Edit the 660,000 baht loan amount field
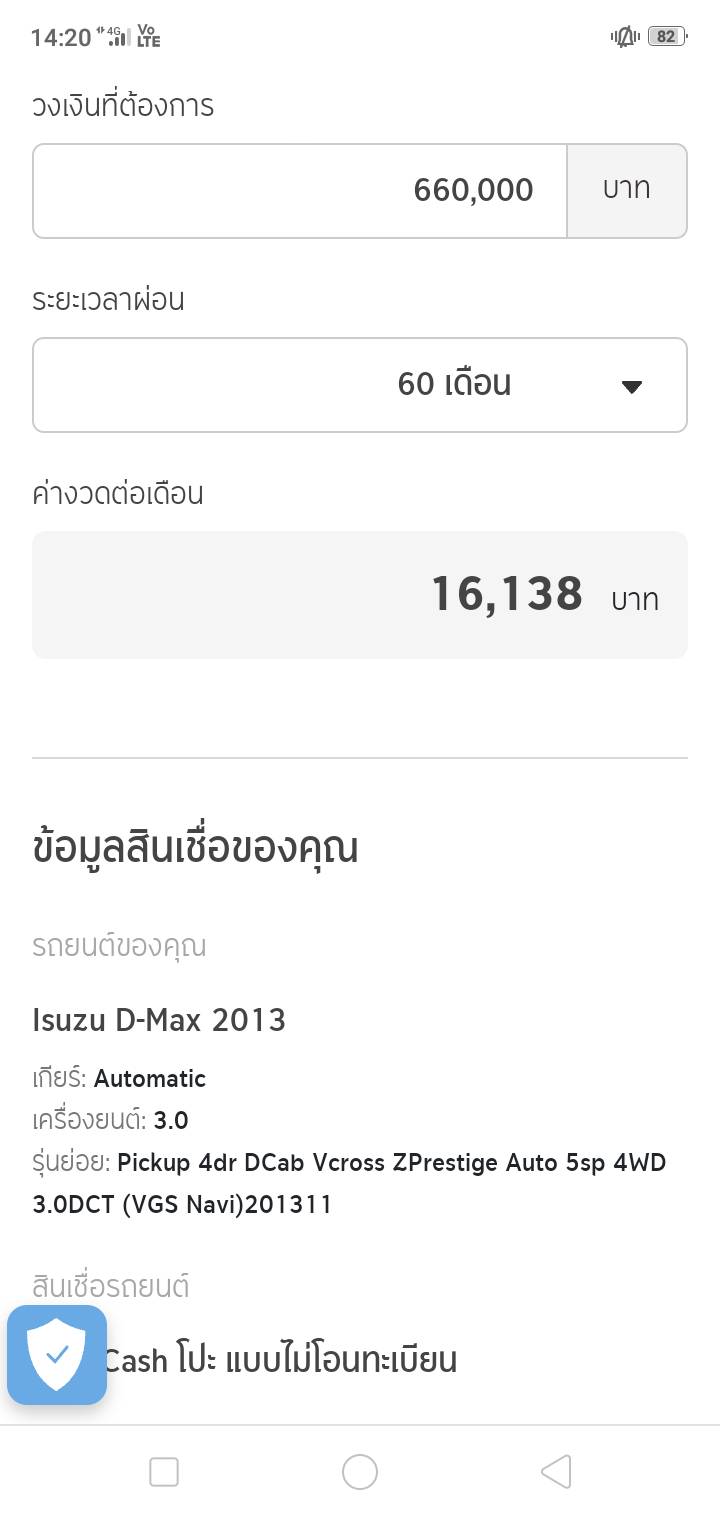 (300, 191)
